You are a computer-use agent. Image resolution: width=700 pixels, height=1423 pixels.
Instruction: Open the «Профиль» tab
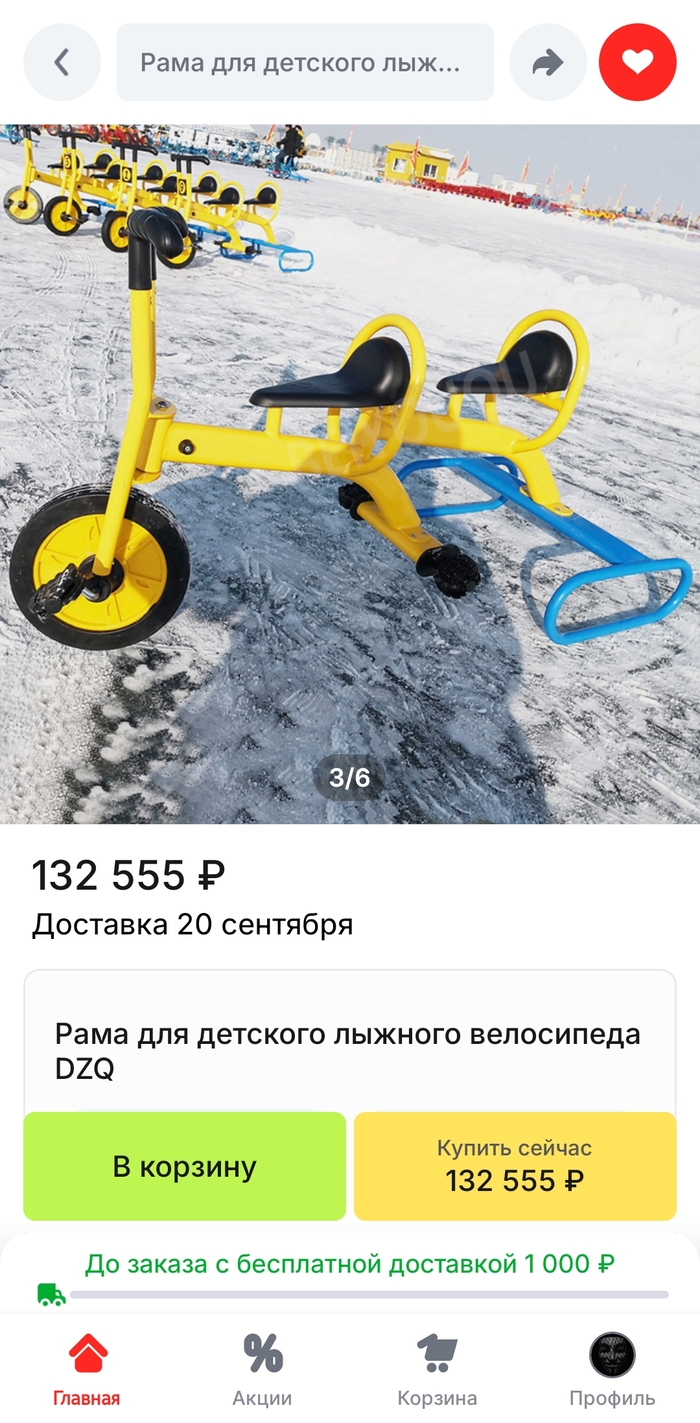tap(612, 1370)
